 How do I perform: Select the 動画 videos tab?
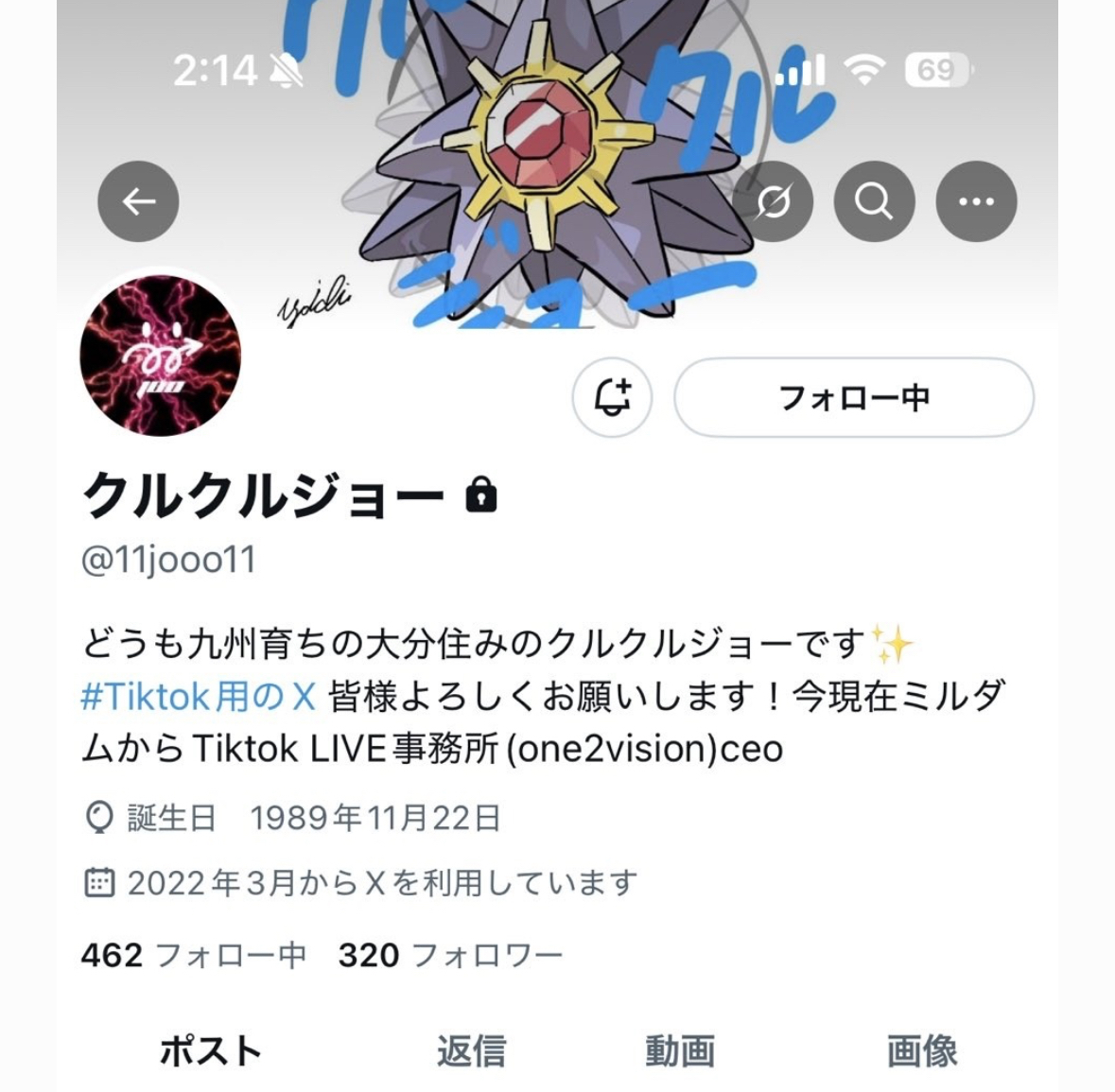(680, 1050)
